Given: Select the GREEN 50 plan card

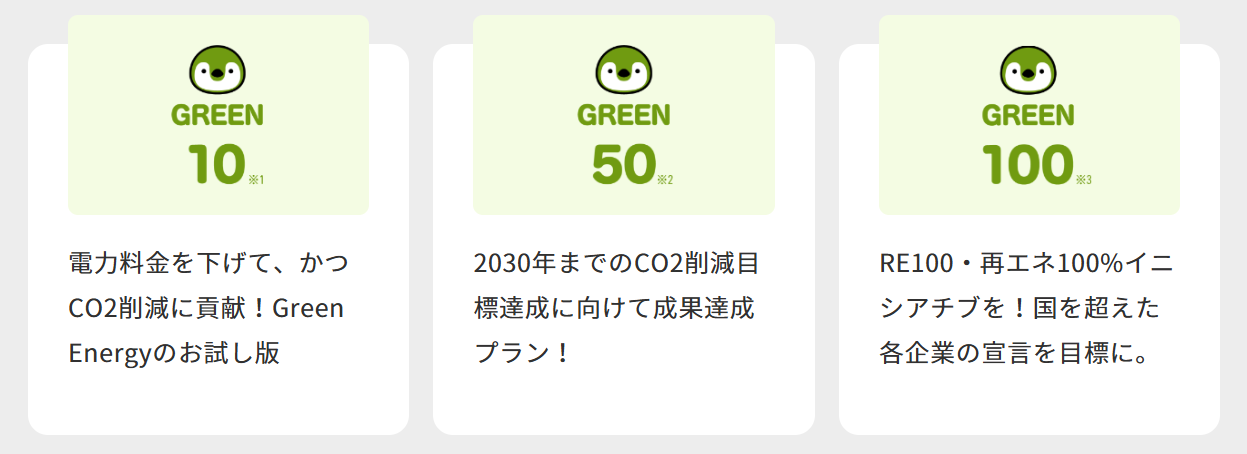Looking at the screenshot, I should pos(623,225).
